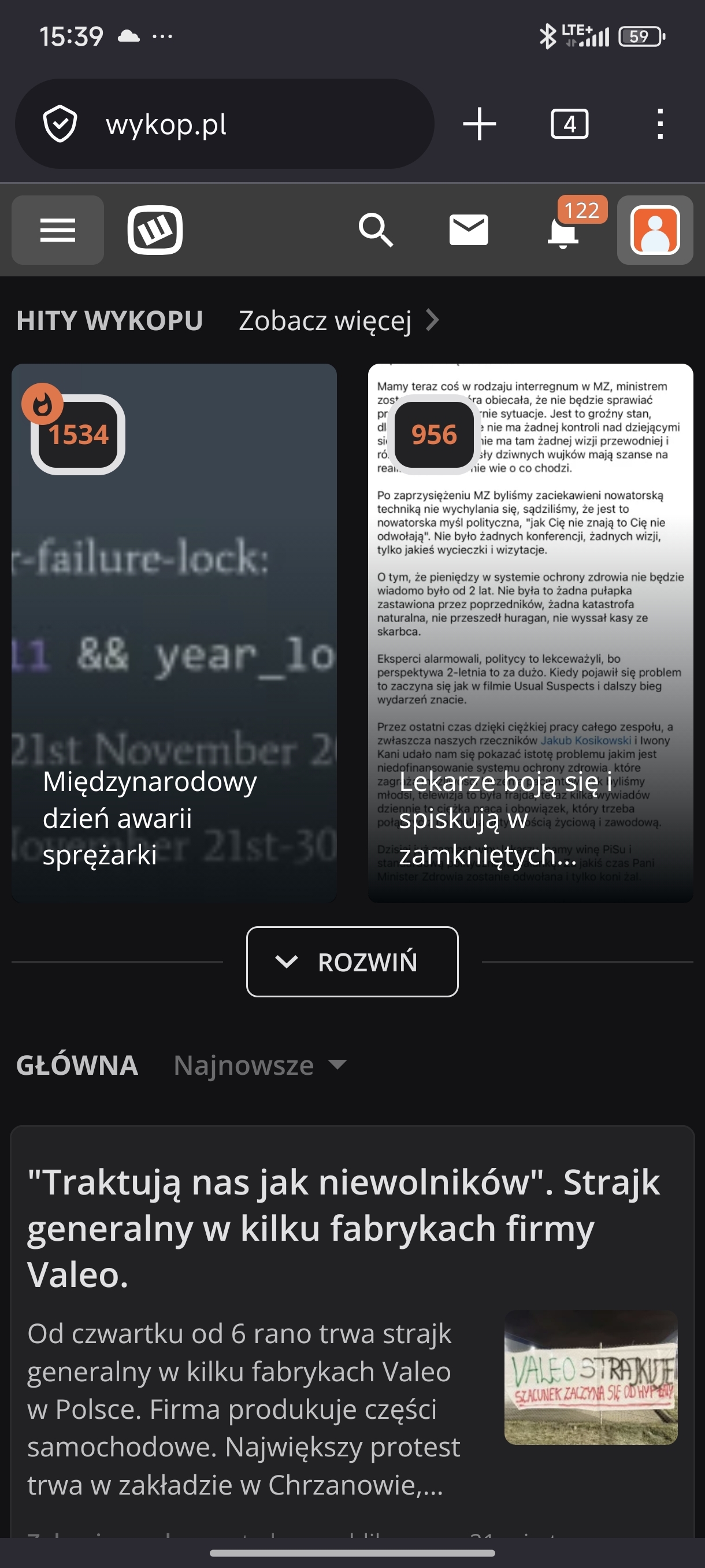Open the Lekarze boją się hit card
Screen dimensions: 705x1568
tap(530, 633)
